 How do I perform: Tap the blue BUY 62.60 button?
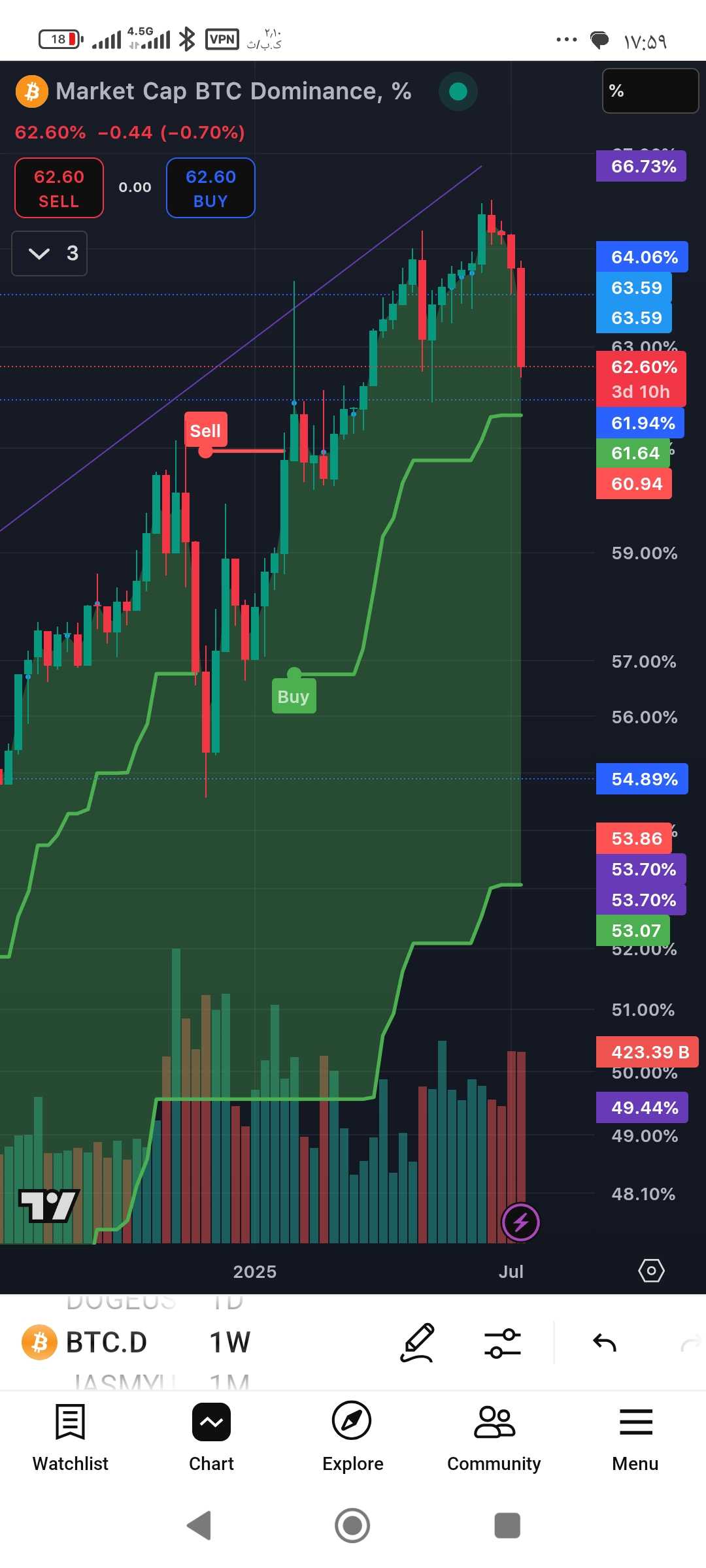coord(210,188)
